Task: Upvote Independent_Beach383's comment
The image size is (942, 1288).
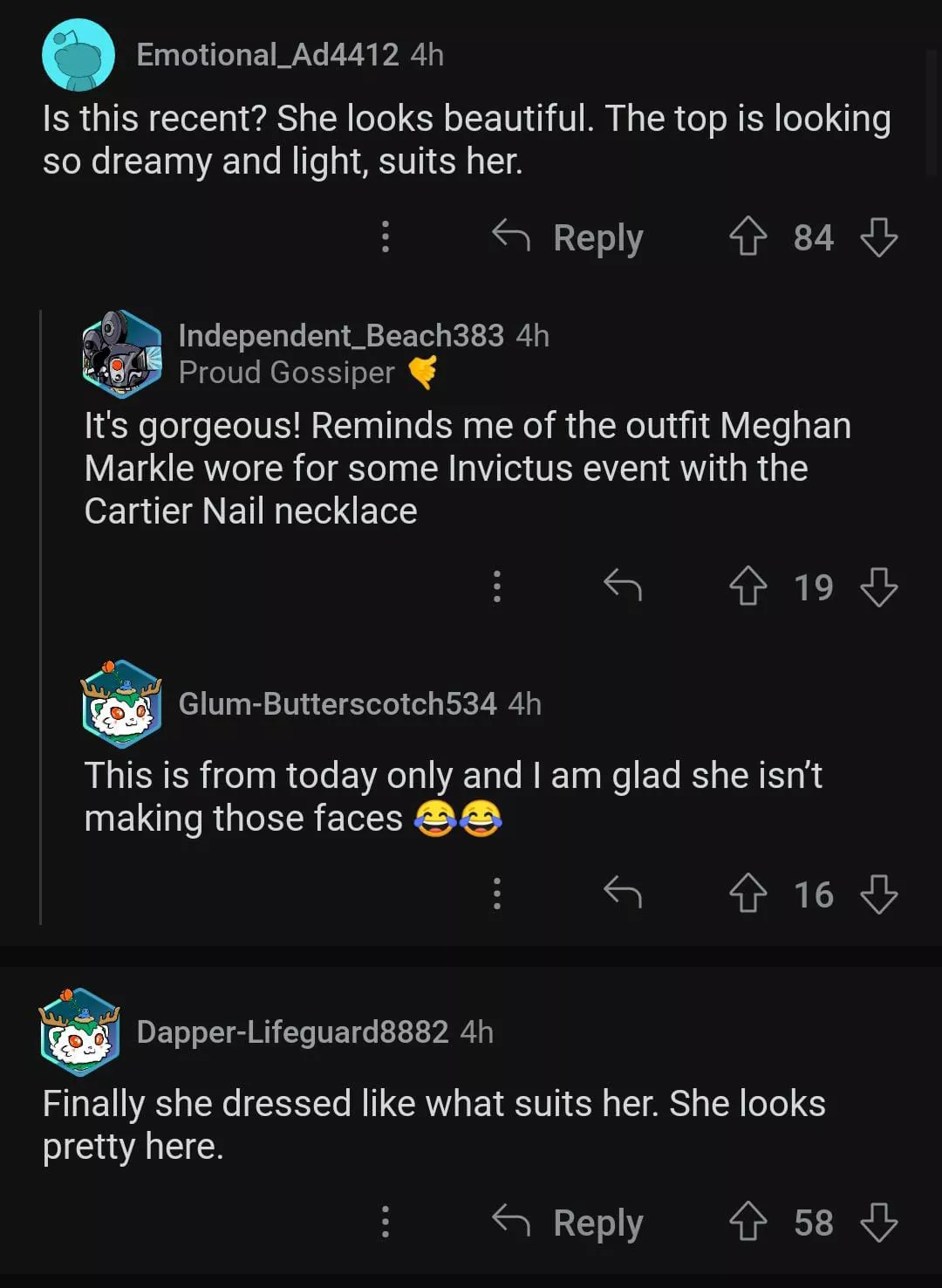Action: point(747,586)
